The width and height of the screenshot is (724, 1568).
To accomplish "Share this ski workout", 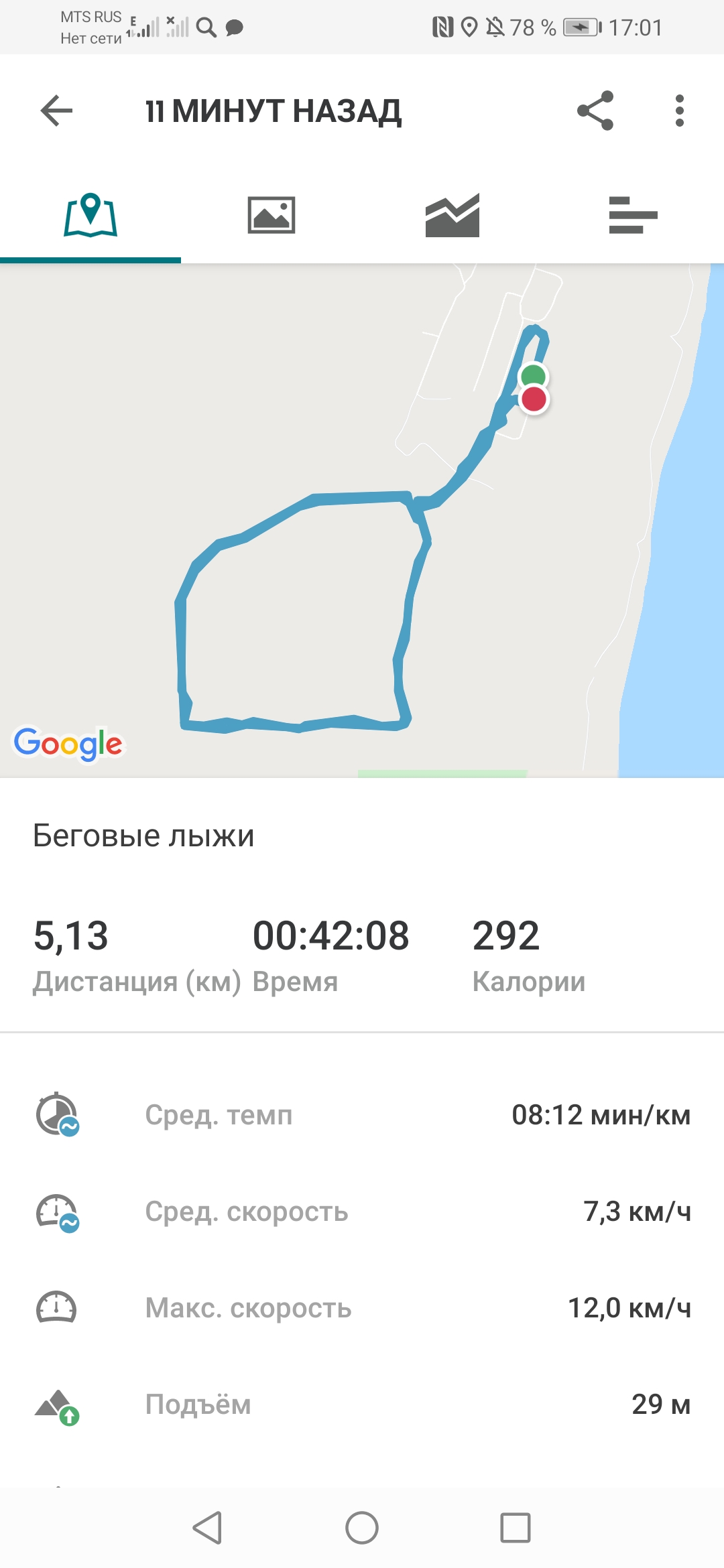I will 595,111.
